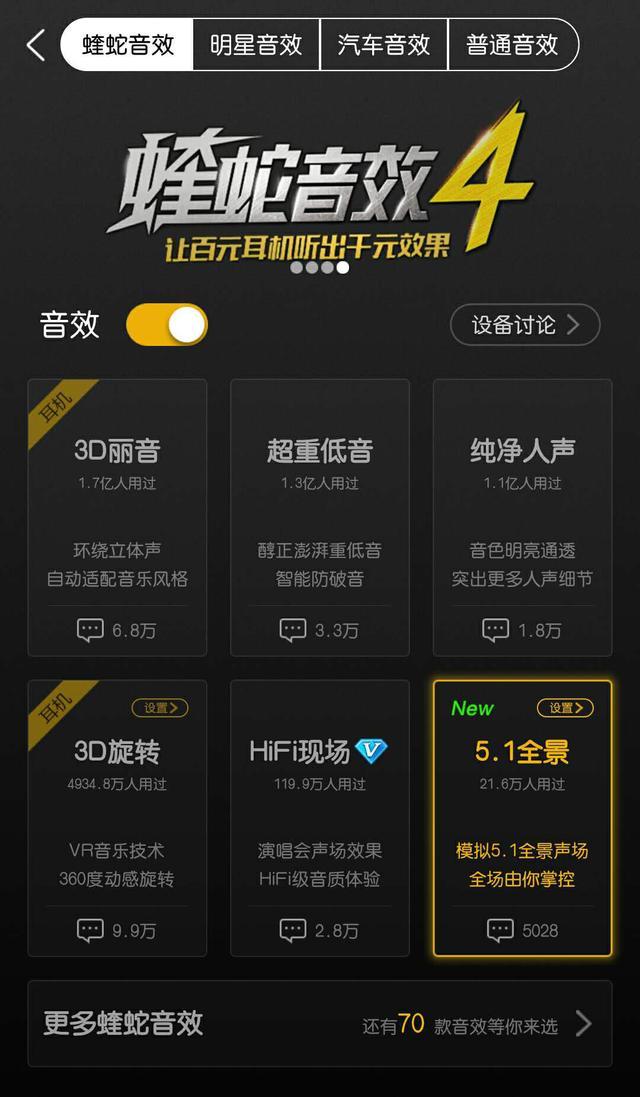Image resolution: width=640 pixels, height=1097 pixels.
Task: Open comments on the 3D丽音 card
Action: pos(117,630)
